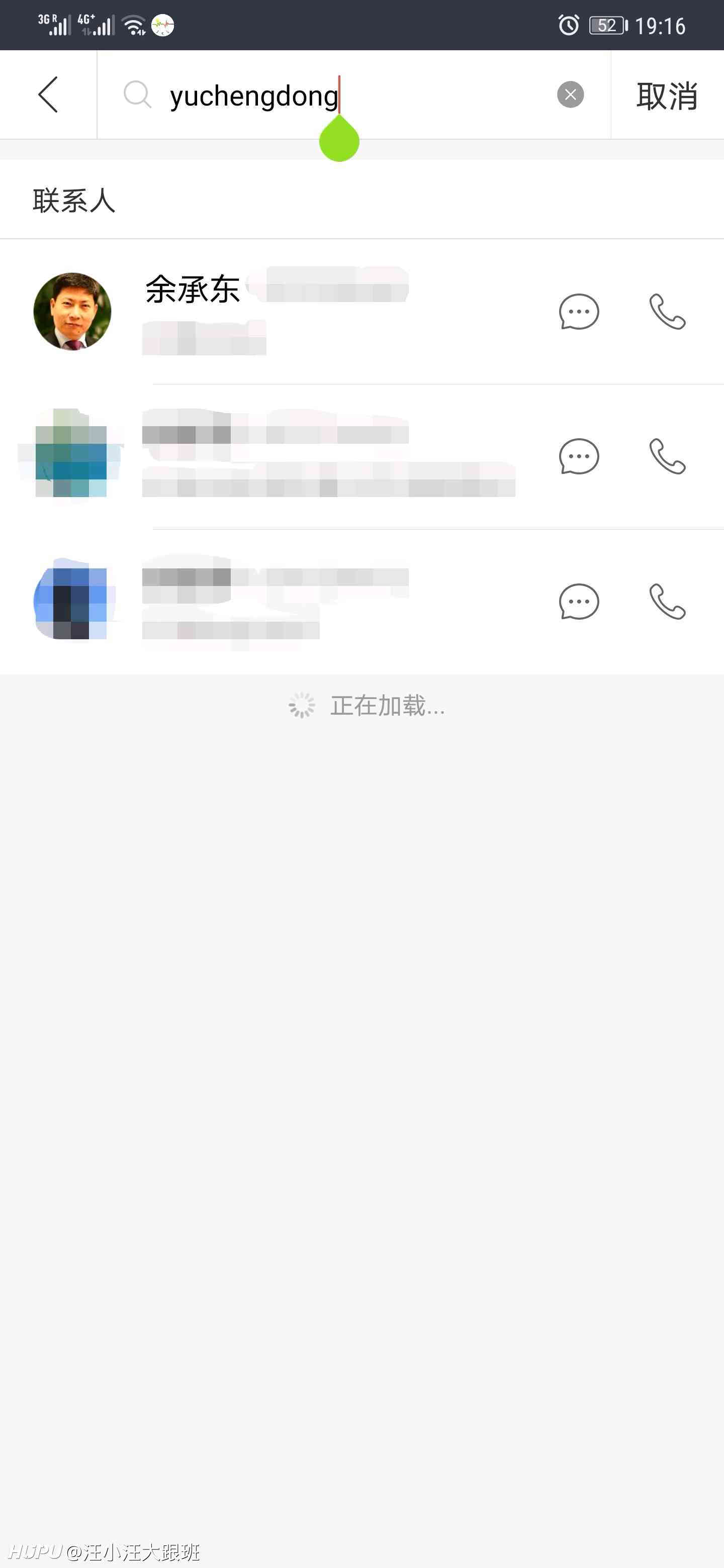Message the third contact result
The image size is (724, 1568).
[579, 602]
